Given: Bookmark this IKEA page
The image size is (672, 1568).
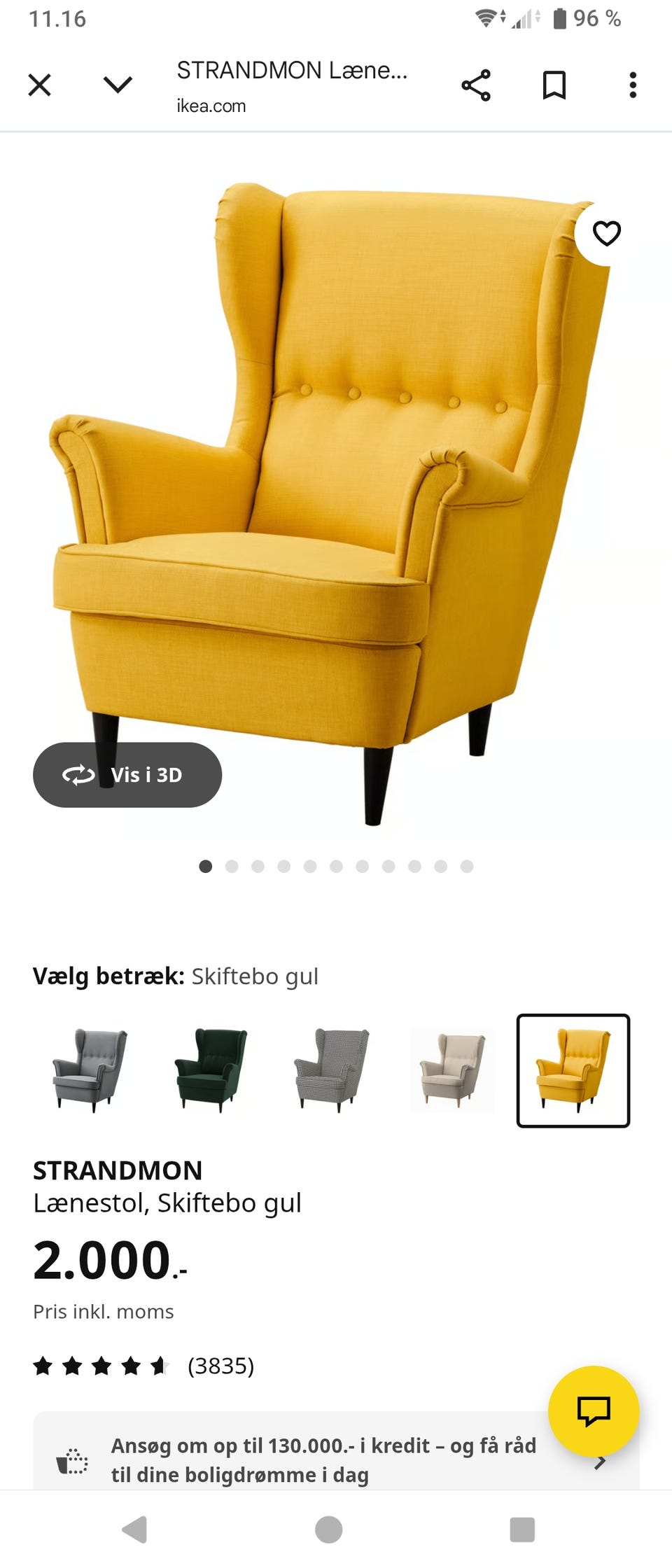Looking at the screenshot, I should [553, 85].
